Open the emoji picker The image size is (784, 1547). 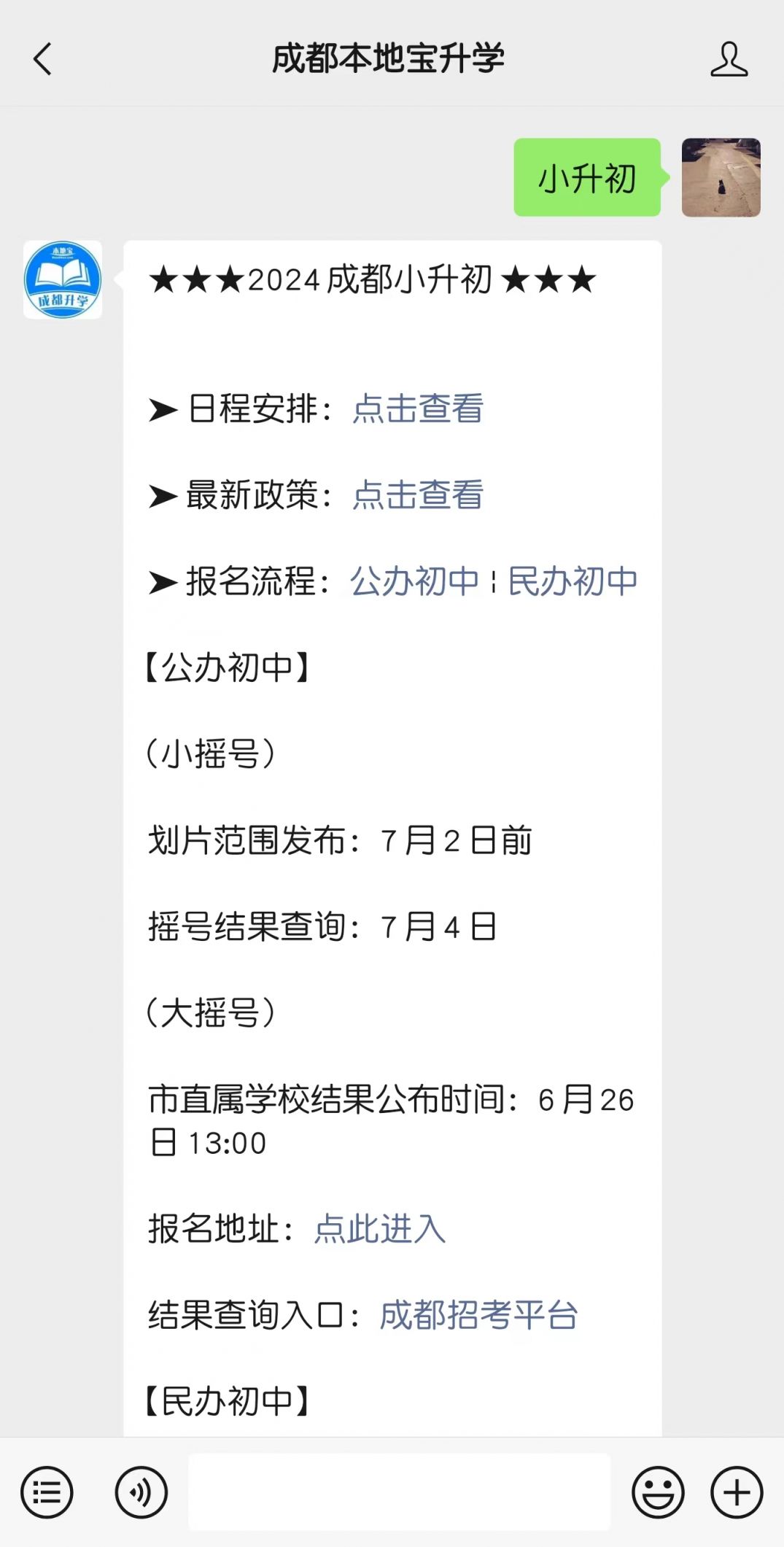point(658,1492)
